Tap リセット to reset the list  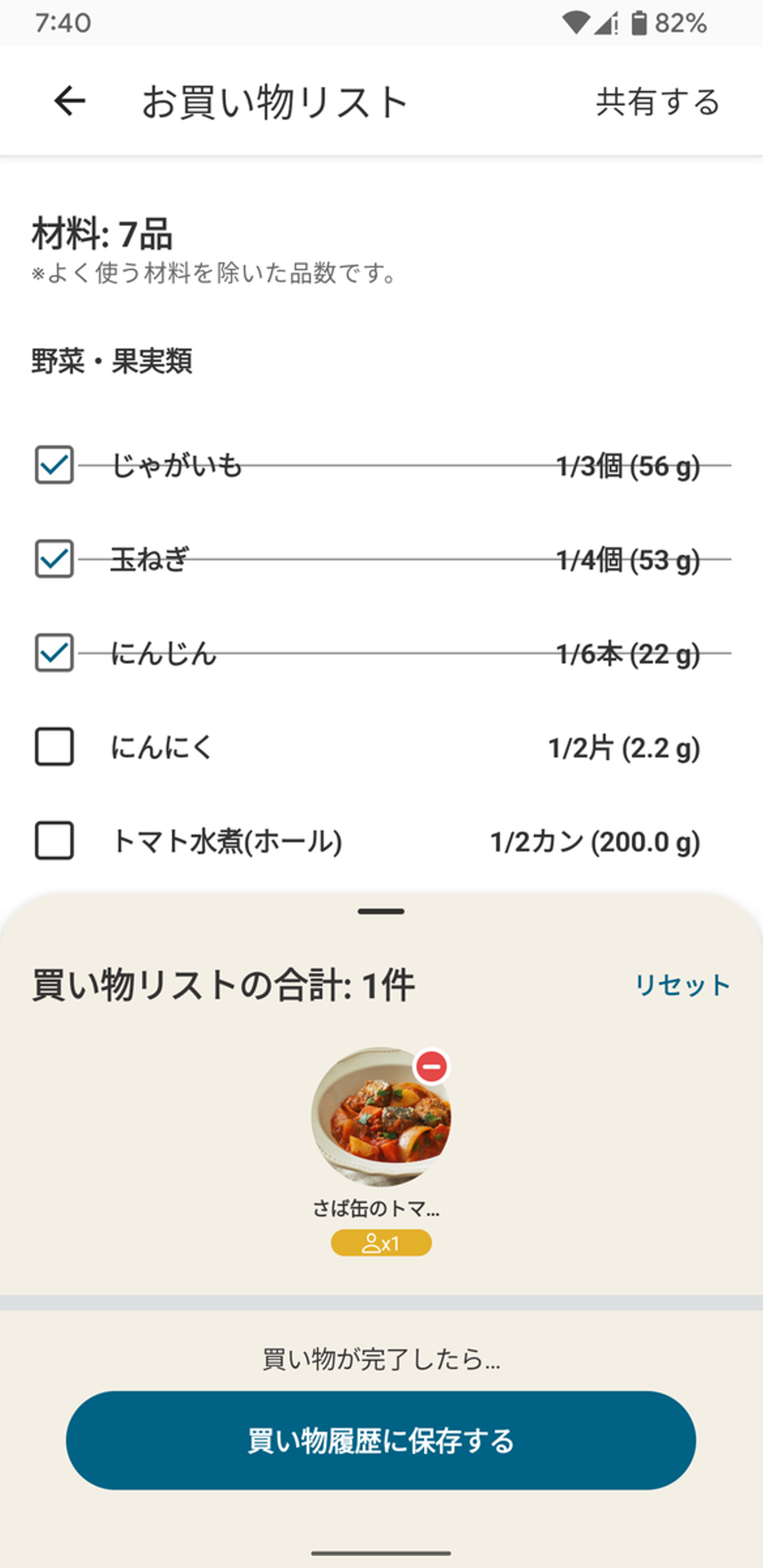(x=682, y=985)
